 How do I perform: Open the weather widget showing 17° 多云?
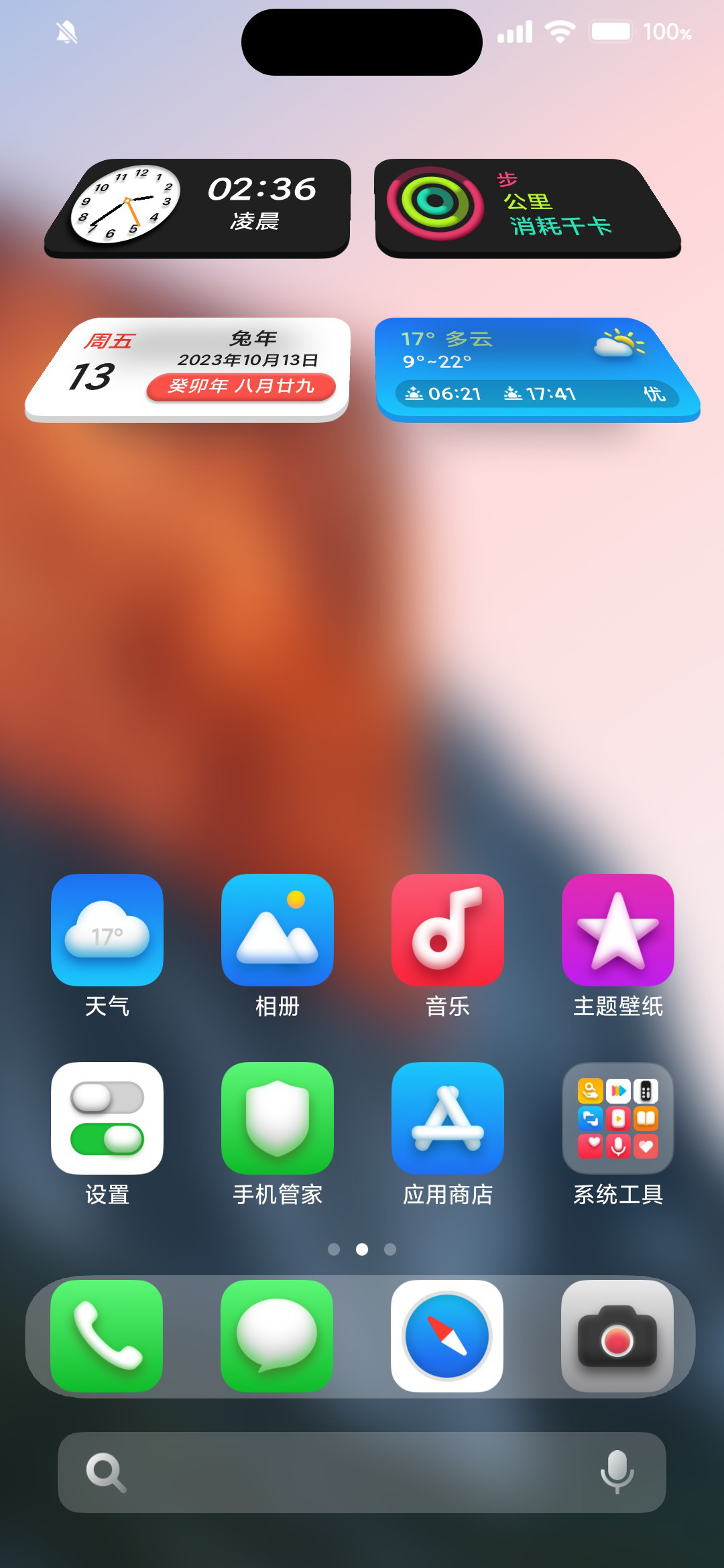click(x=538, y=370)
